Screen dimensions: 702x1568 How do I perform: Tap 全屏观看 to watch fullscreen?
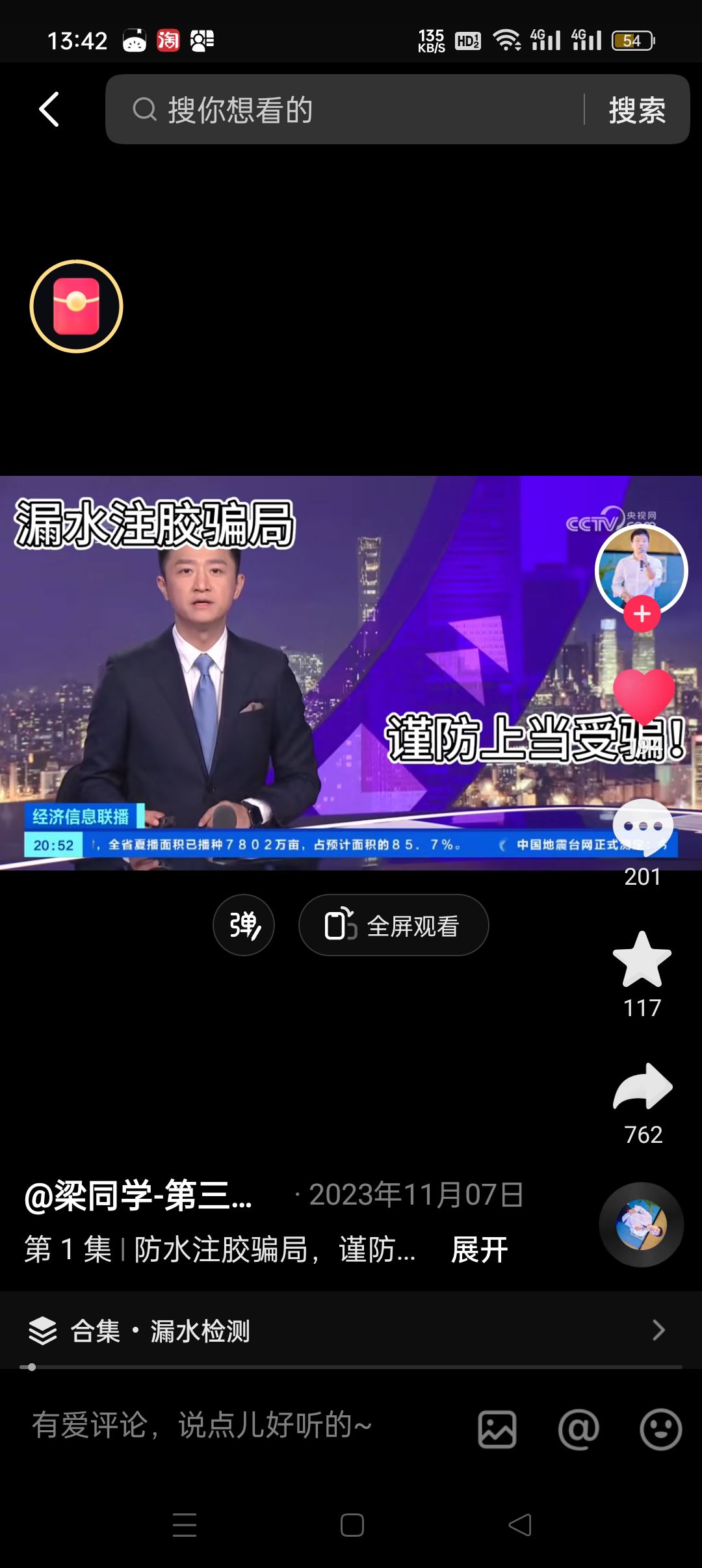point(393,925)
